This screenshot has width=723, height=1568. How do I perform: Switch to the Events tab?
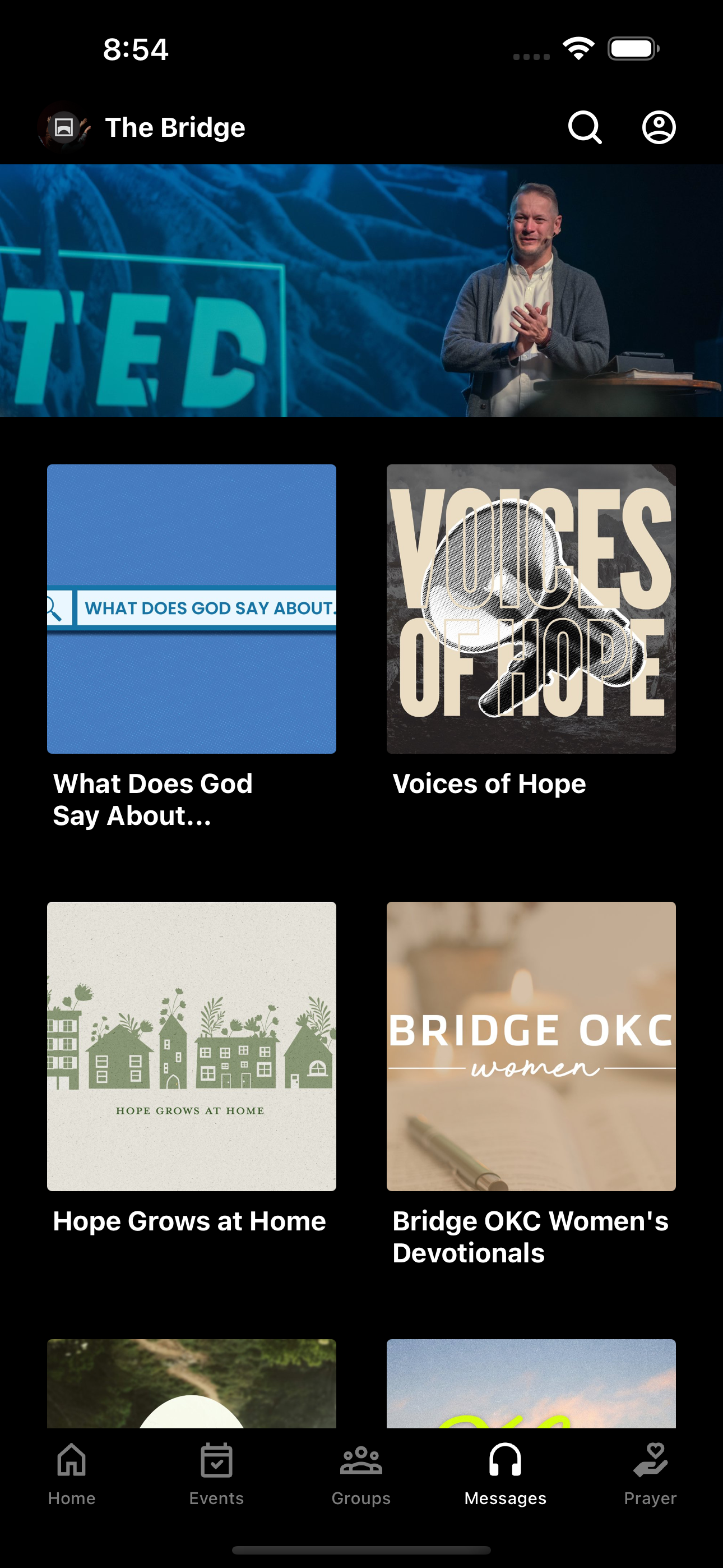coord(217,1474)
